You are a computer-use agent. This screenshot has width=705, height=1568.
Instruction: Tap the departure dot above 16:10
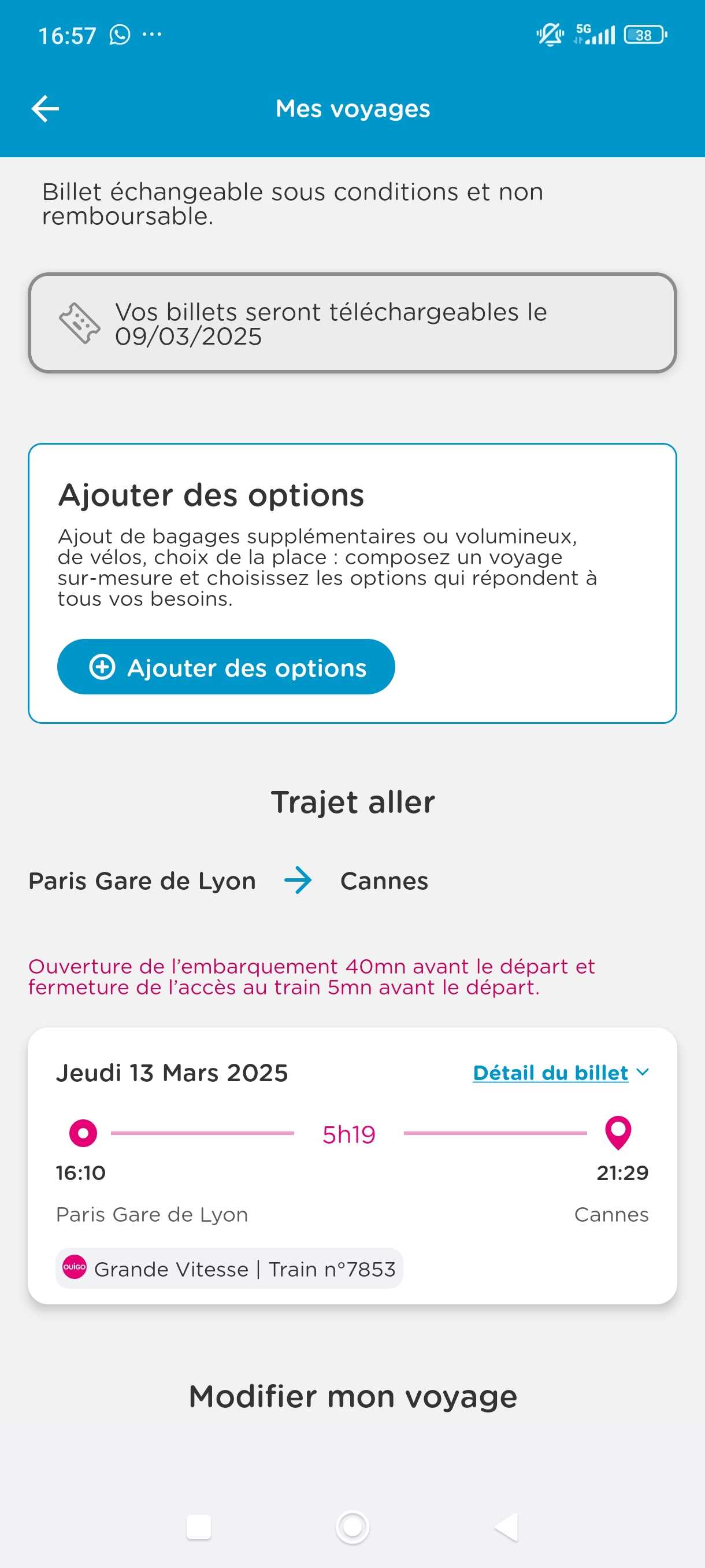[83, 1133]
